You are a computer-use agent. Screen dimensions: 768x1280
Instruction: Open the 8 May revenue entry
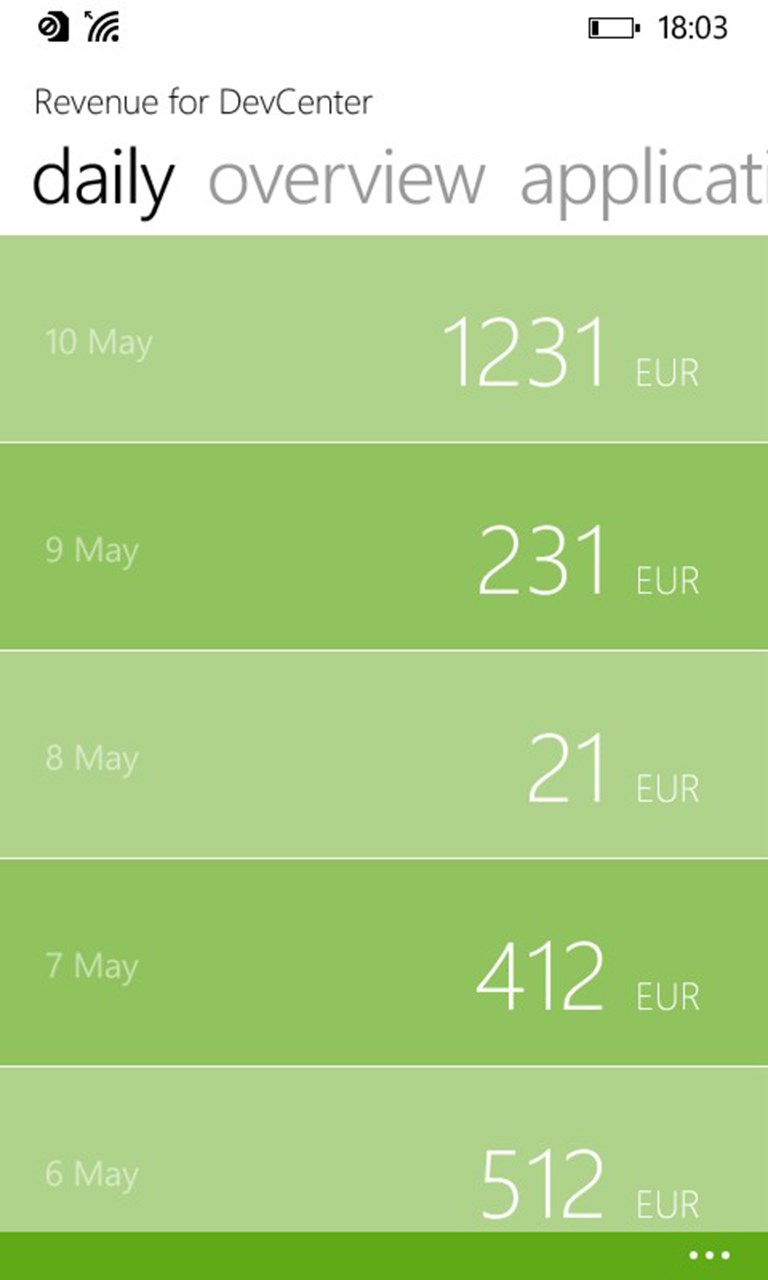point(384,755)
